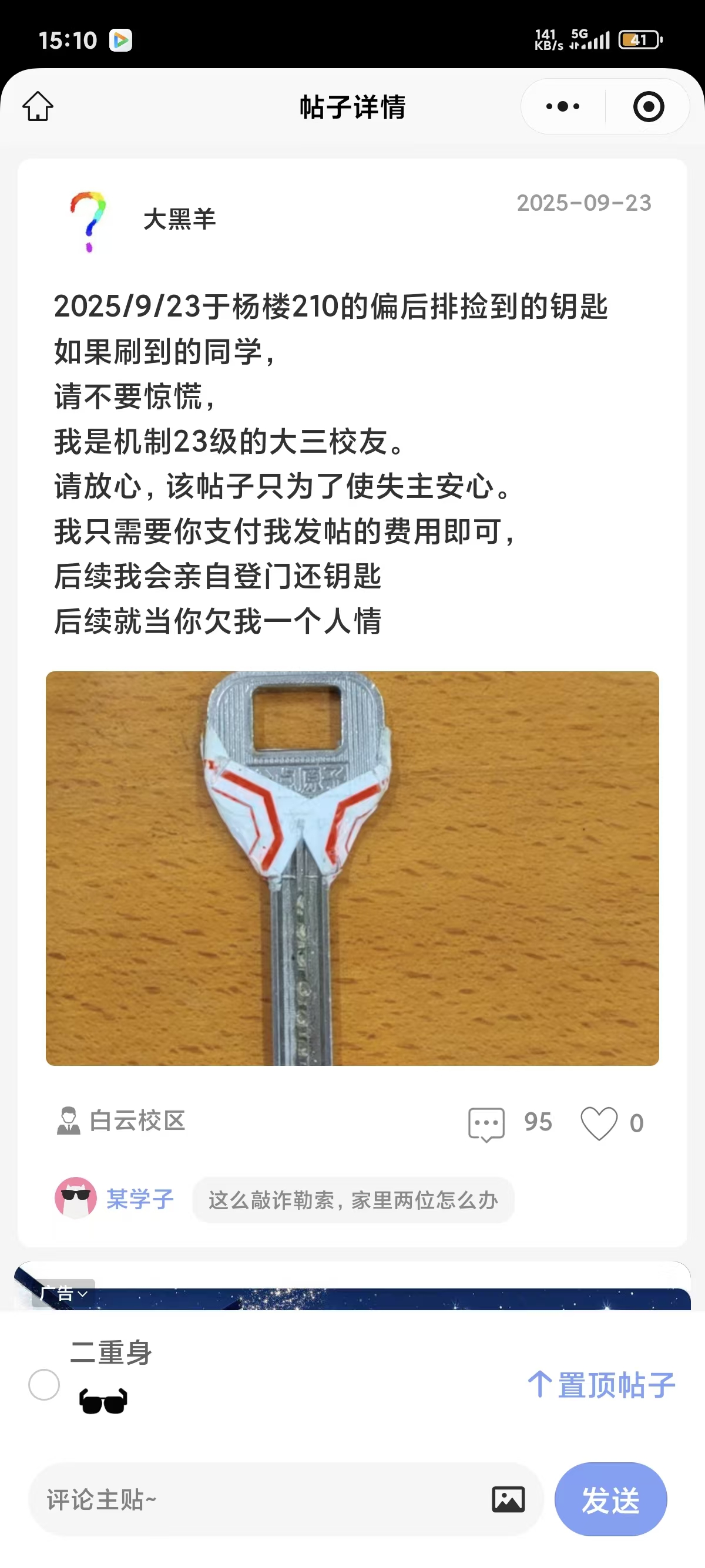The width and height of the screenshot is (705, 1568).
Task: View the key photo in full size
Action: click(352, 868)
